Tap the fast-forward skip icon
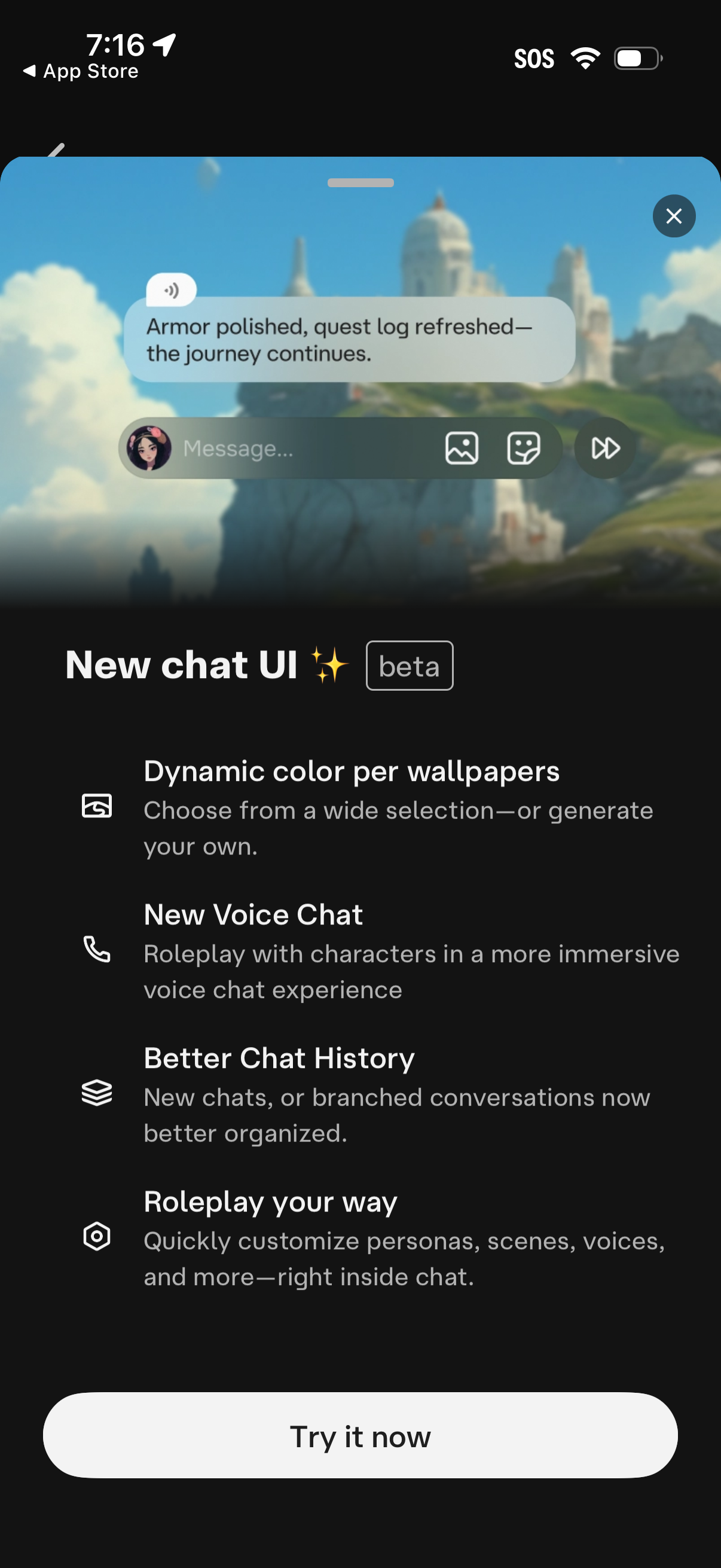721x1568 pixels. click(604, 447)
